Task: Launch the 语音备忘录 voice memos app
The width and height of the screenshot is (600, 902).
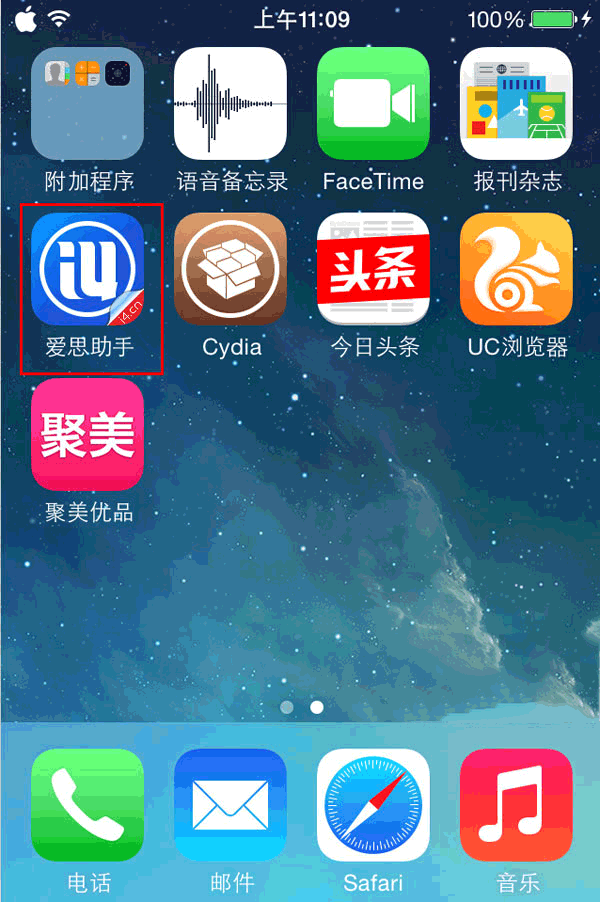Action: pos(231,104)
